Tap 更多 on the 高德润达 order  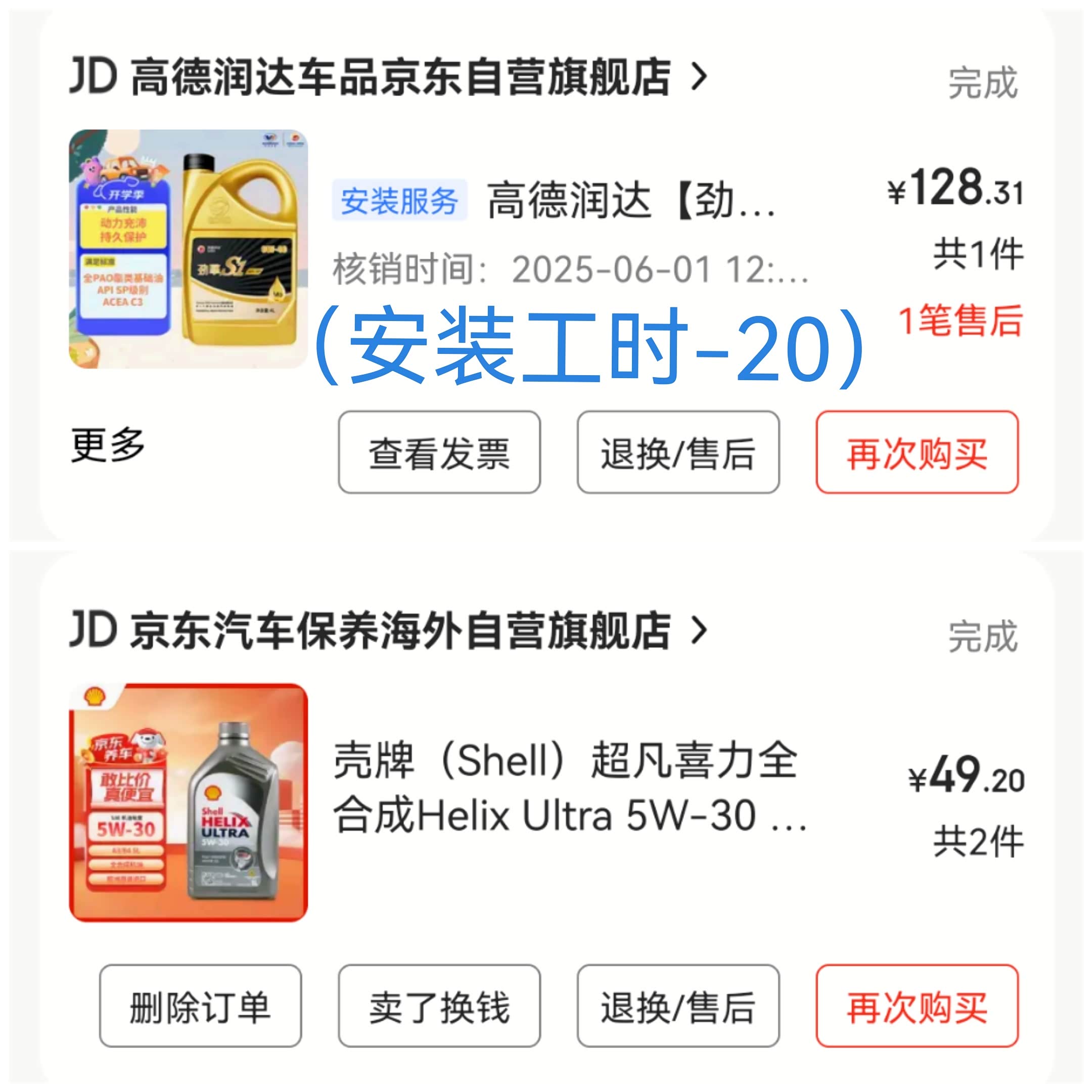[x=108, y=444]
